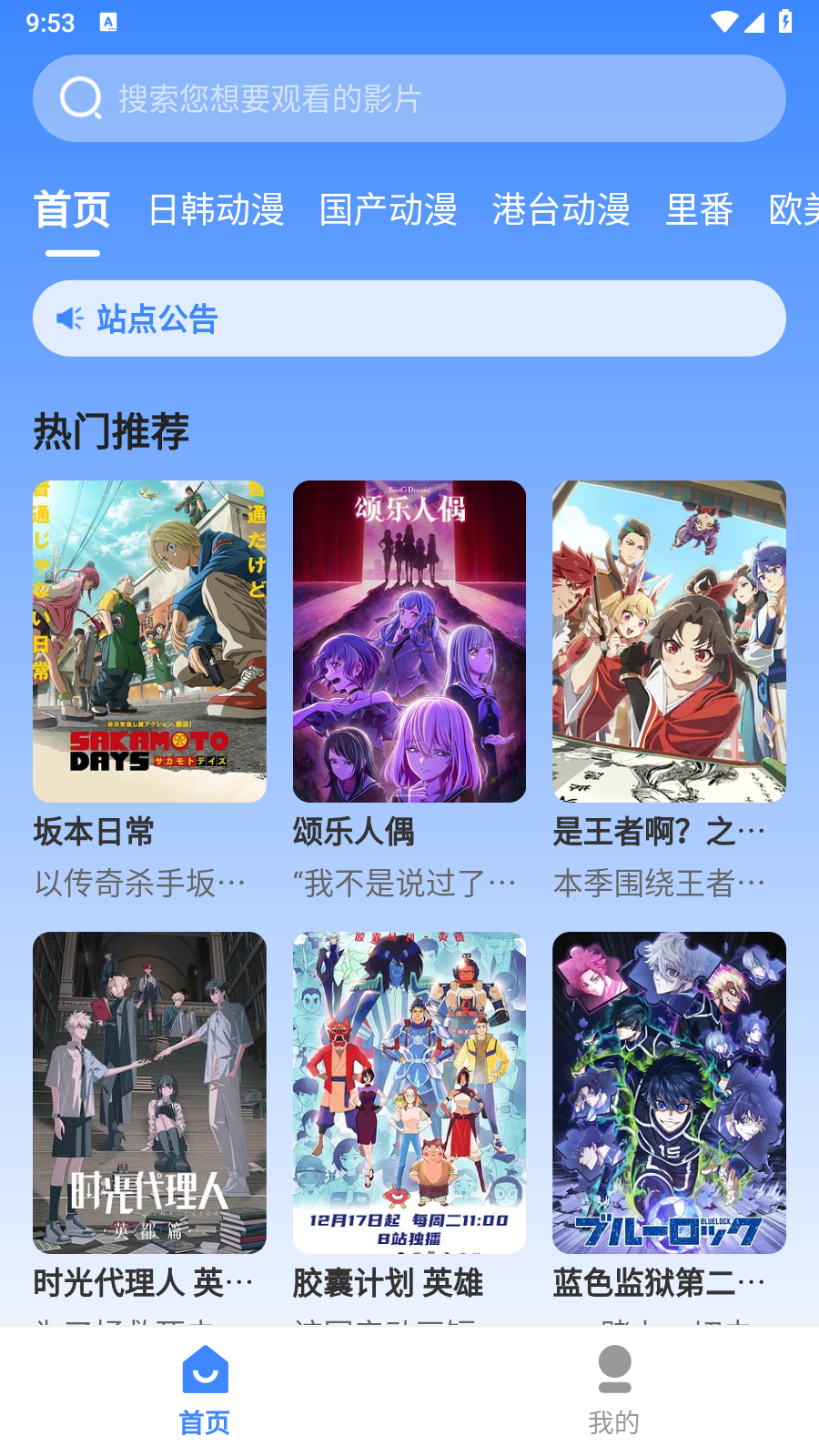The width and height of the screenshot is (819, 1456).
Task: Open the 时光代理人 英都篇 card
Action: coord(149,1092)
